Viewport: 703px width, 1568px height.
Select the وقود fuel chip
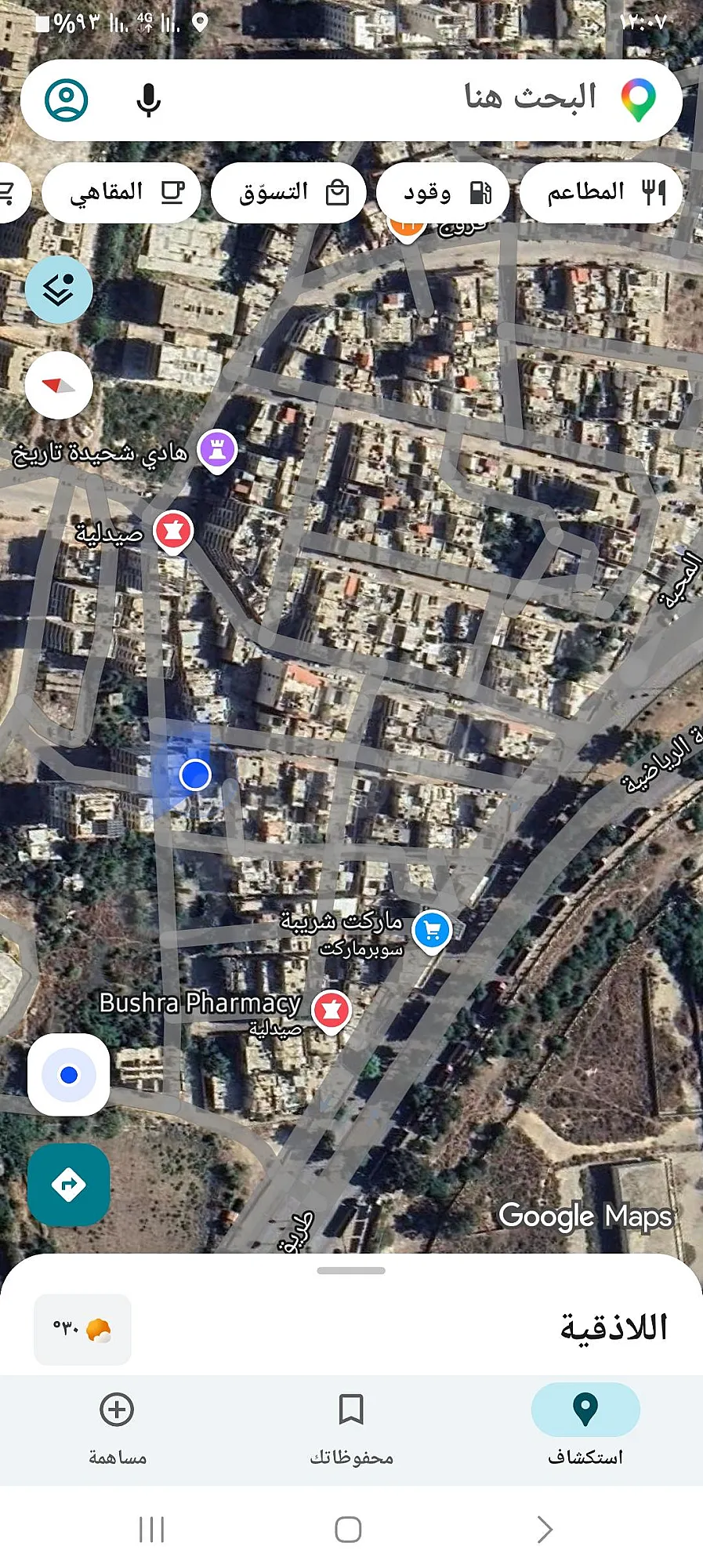click(x=444, y=192)
